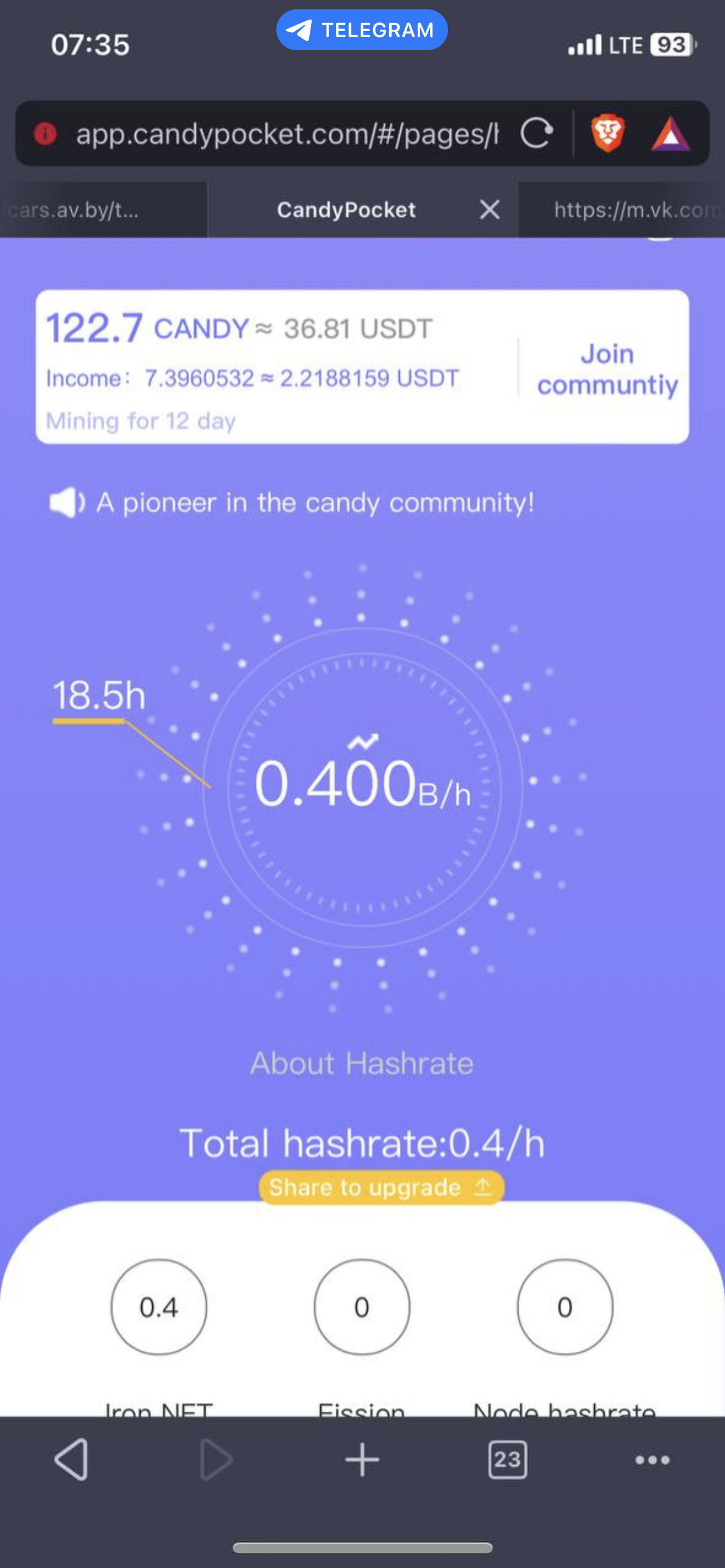Reload the current page
Image resolution: width=725 pixels, height=1568 pixels.
click(536, 134)
